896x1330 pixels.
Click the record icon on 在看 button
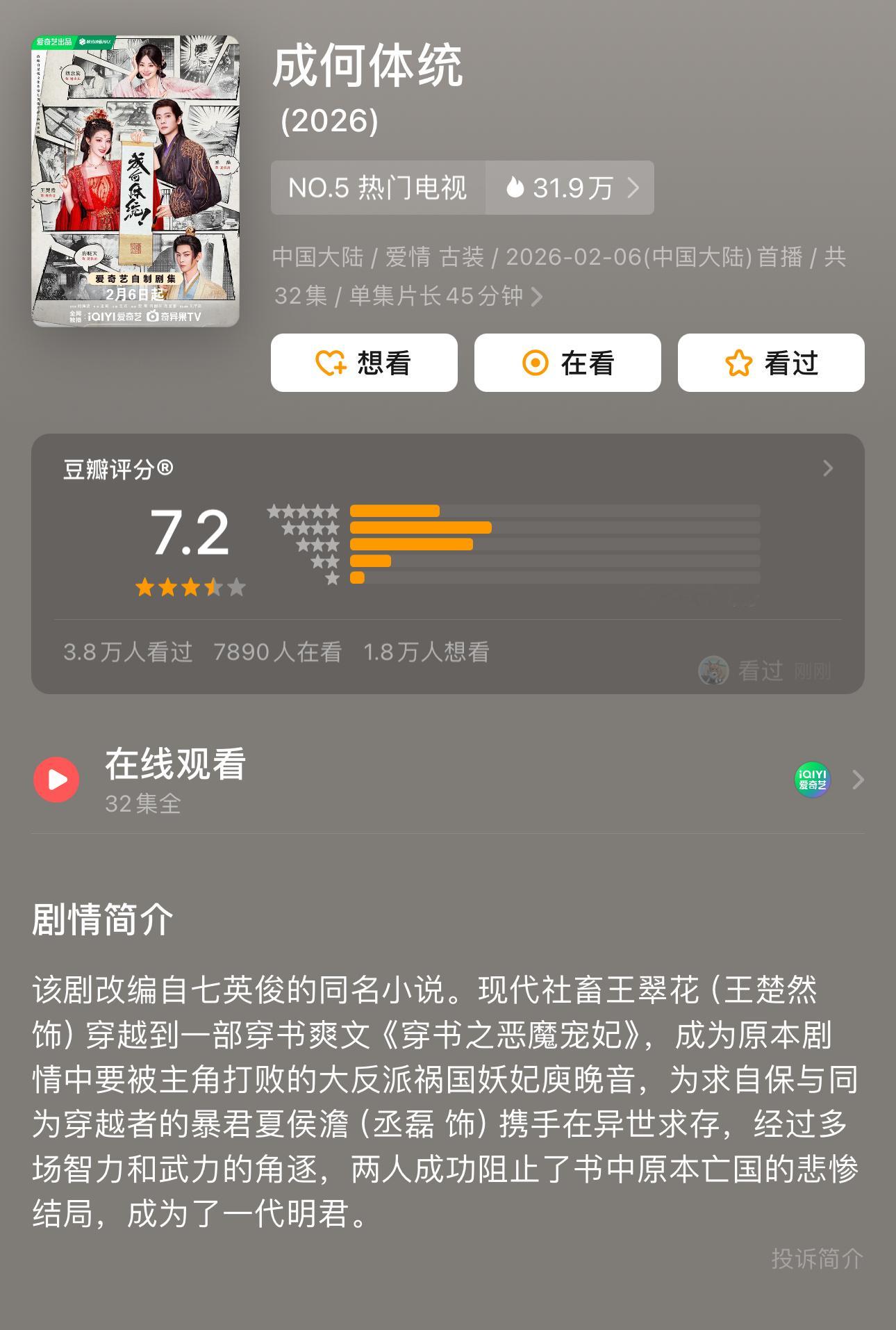(x=535, y=362)
